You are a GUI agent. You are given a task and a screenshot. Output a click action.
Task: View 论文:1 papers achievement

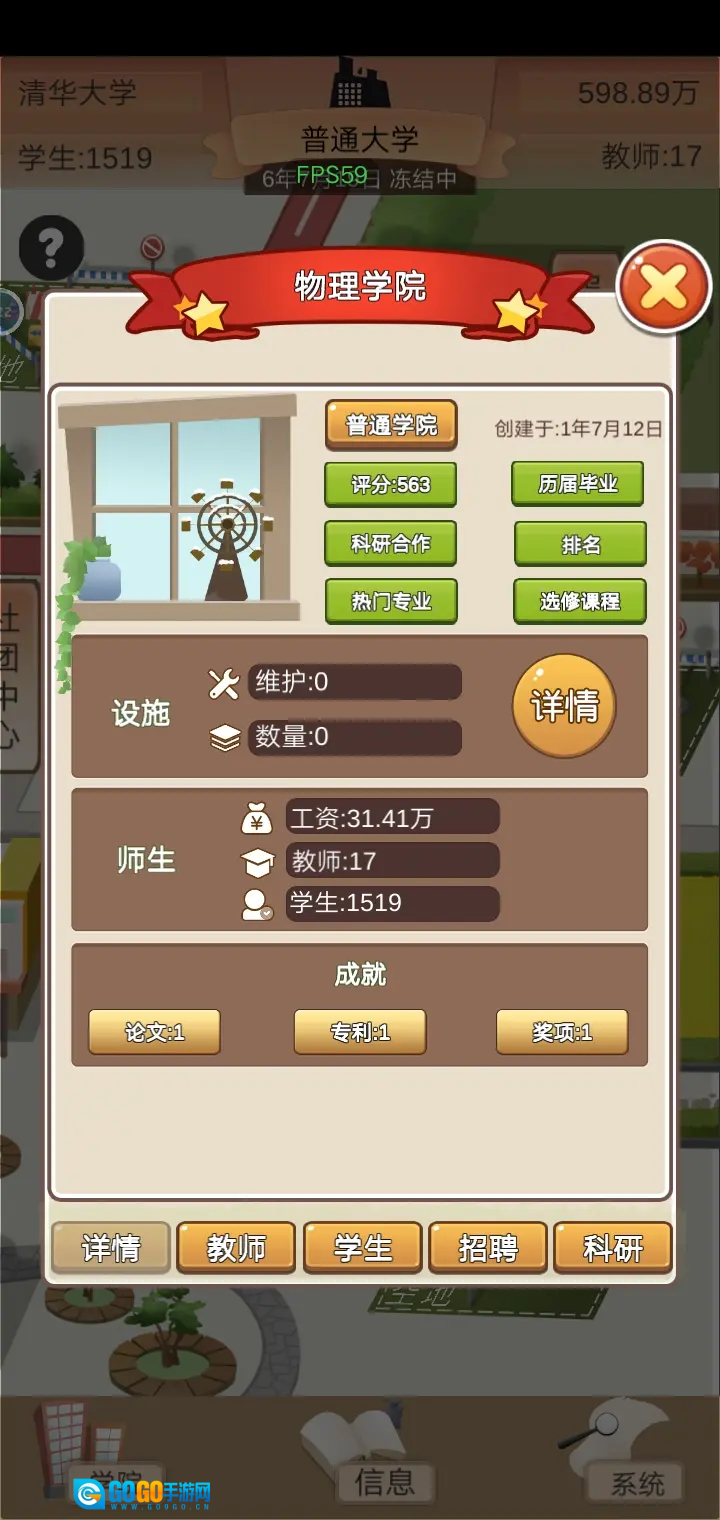(x=154, y=1032)
